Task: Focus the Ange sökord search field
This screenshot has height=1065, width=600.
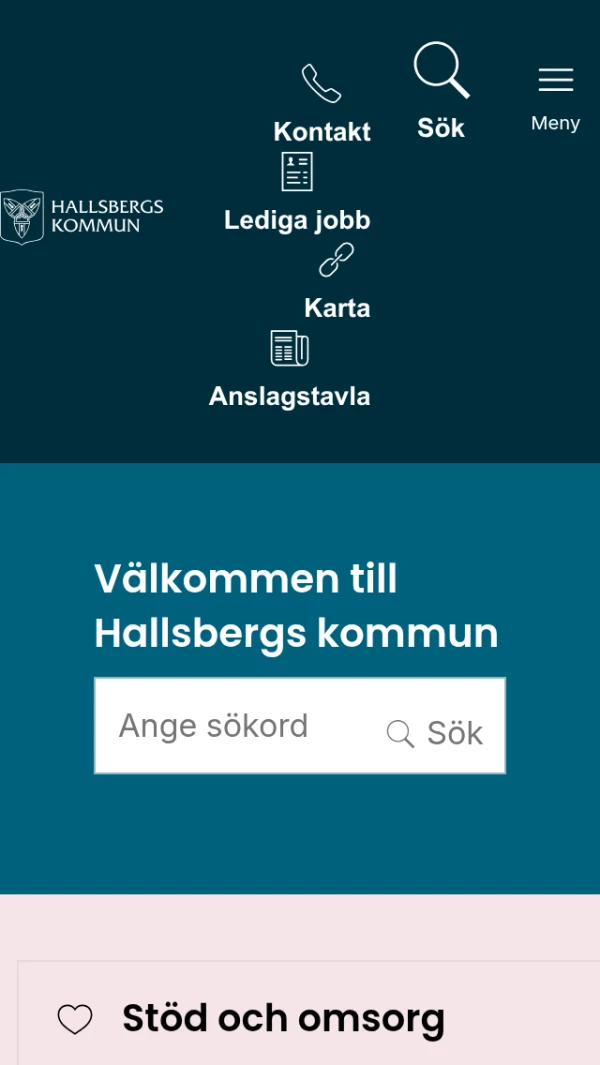Action: click(x=235, y=726)
